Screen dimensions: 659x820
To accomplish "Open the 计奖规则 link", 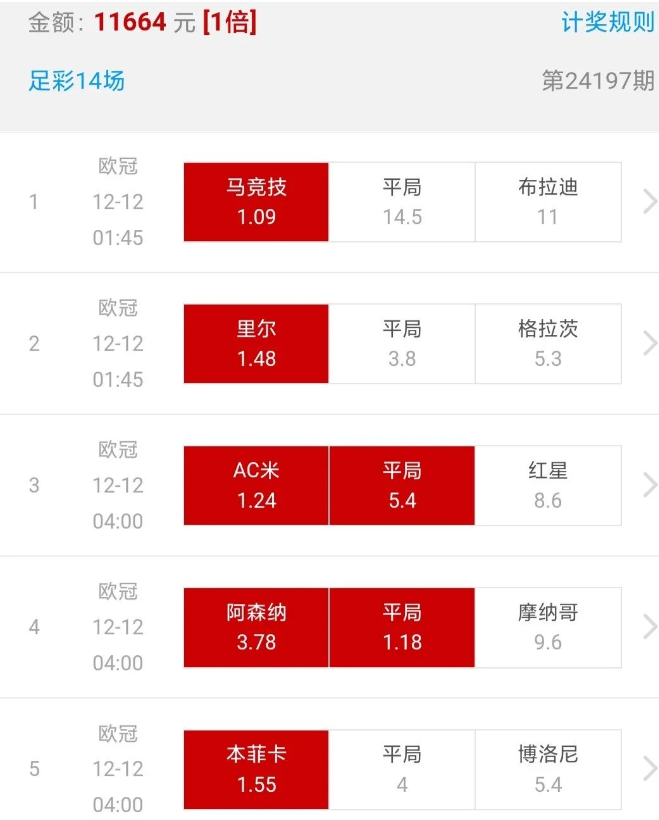I will 607,23.
